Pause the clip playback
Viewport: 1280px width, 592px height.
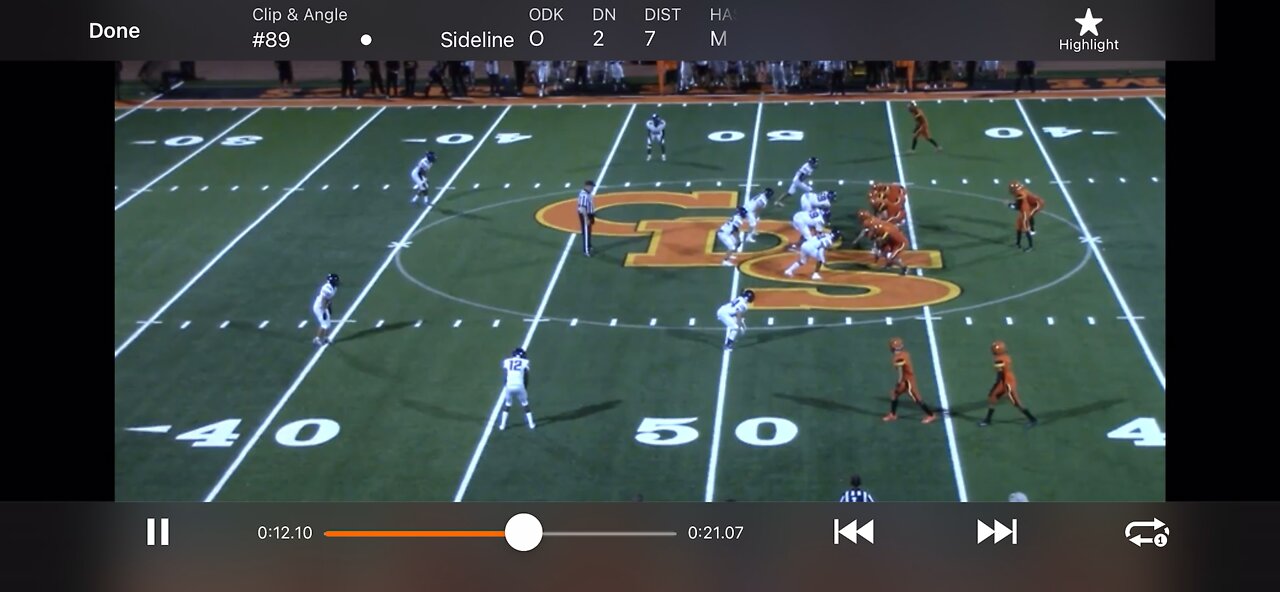pos(158,532)
